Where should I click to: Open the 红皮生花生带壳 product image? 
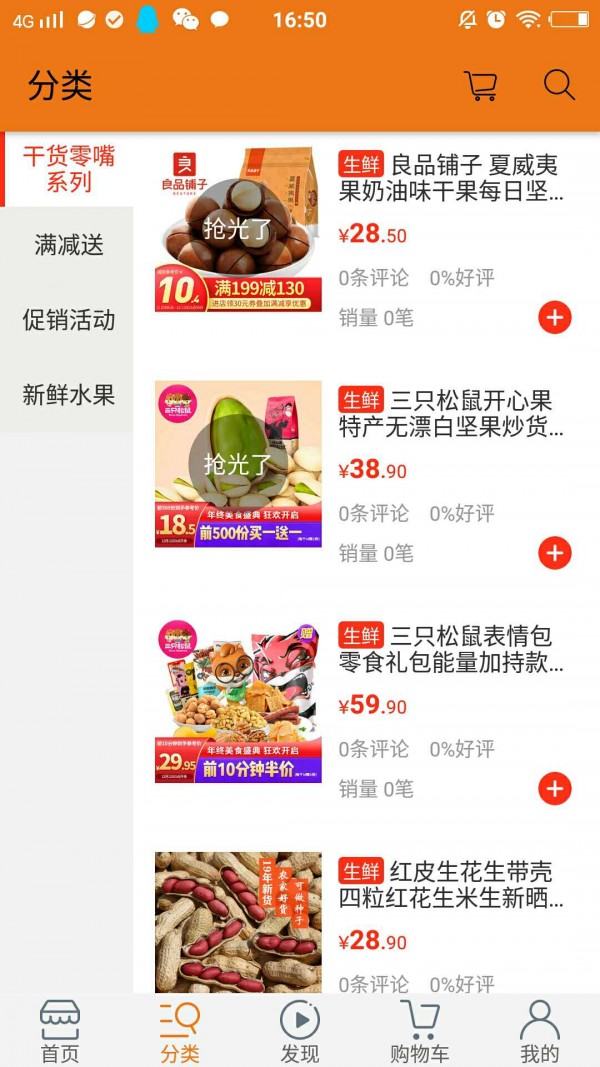(x=238, y=922)
